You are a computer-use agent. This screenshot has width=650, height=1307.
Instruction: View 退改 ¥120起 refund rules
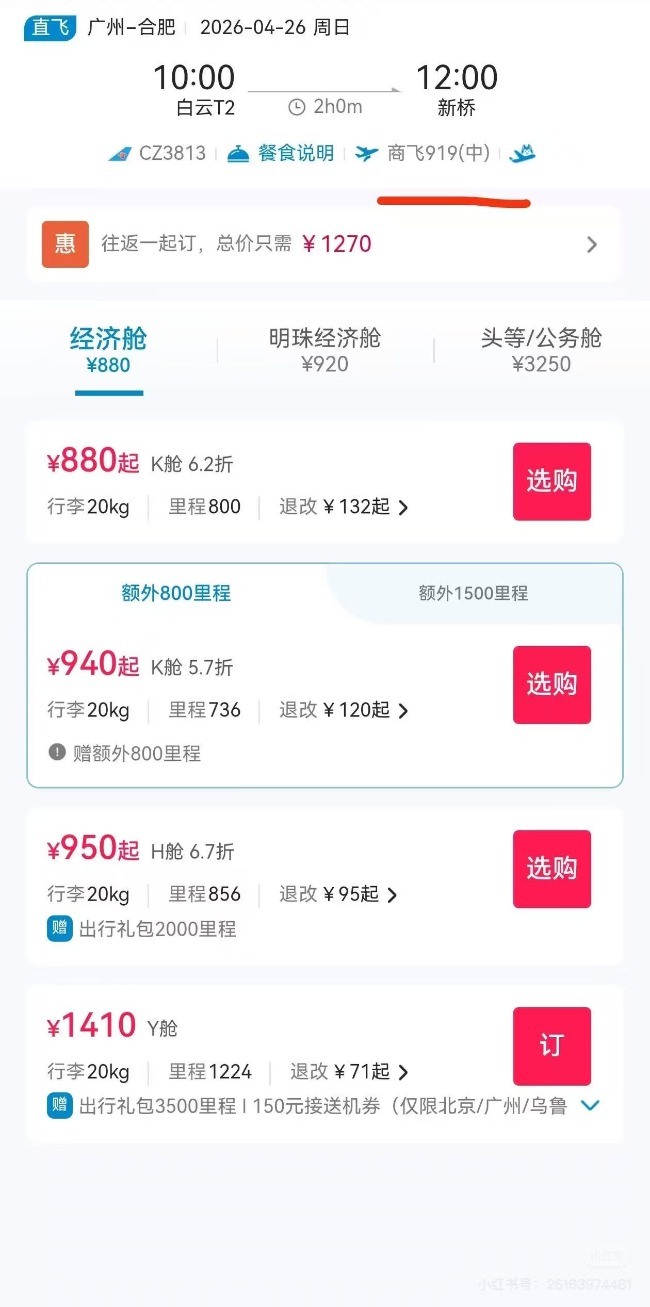click(x=343, y=710)
